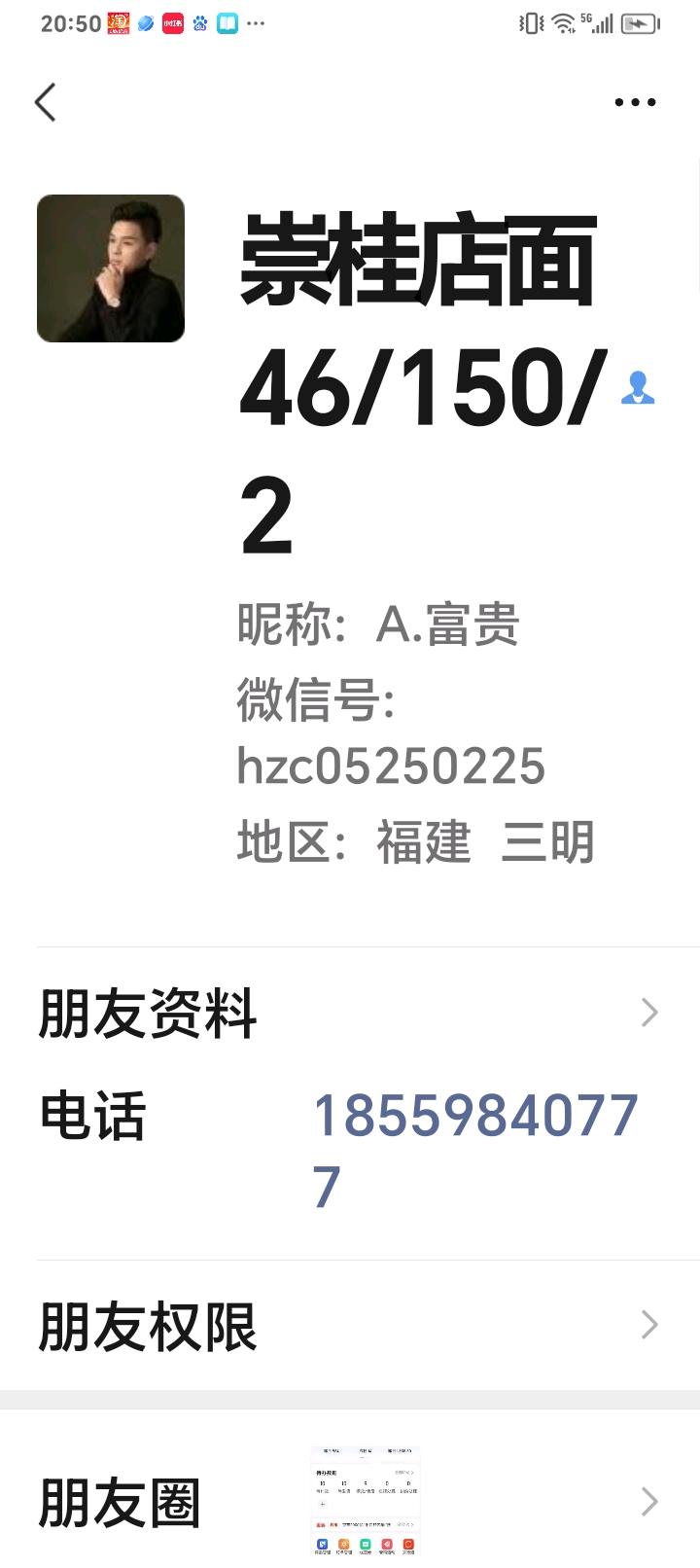This screenshot has height=1568, width=700.
Task: Go back to the previous screen
Action: (46, 102)
